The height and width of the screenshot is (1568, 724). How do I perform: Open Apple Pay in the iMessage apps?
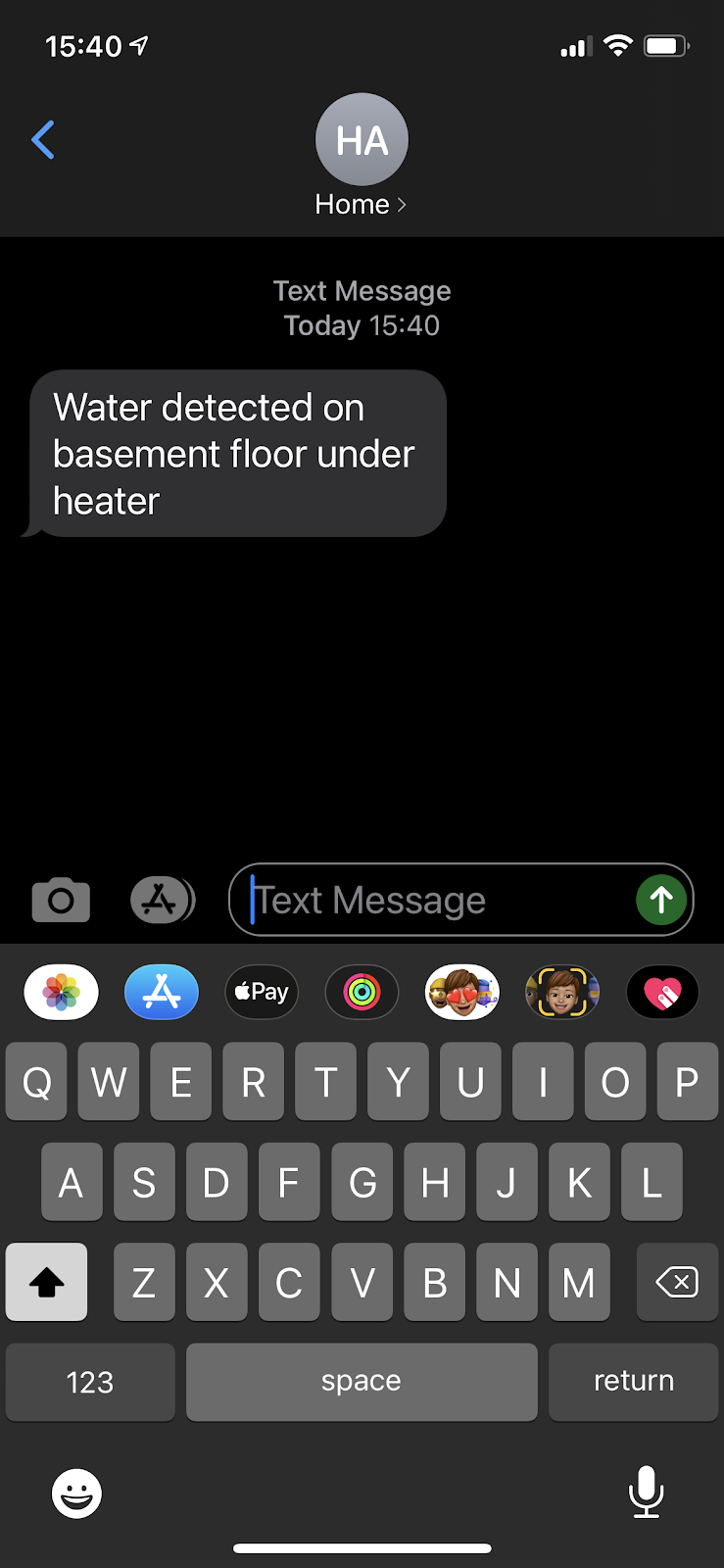262,992
